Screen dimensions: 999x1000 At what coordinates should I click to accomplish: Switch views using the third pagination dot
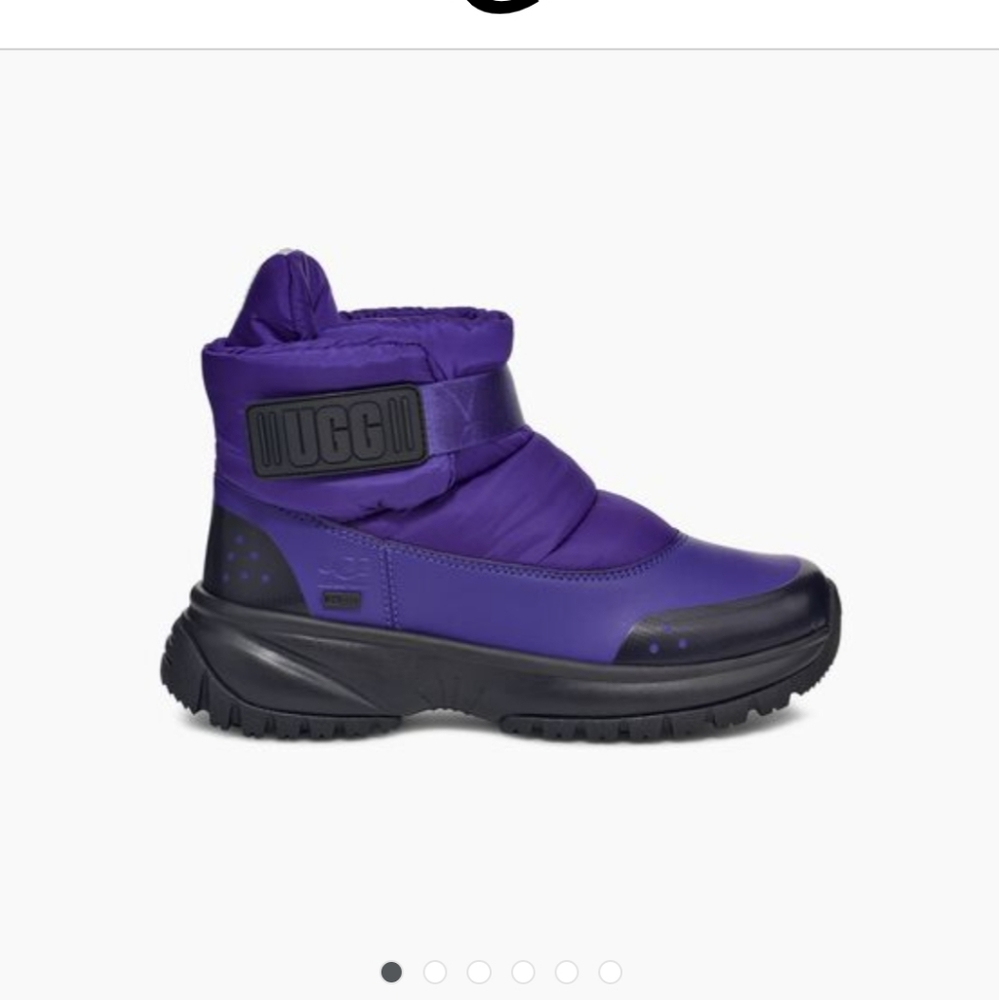point(478,970)
